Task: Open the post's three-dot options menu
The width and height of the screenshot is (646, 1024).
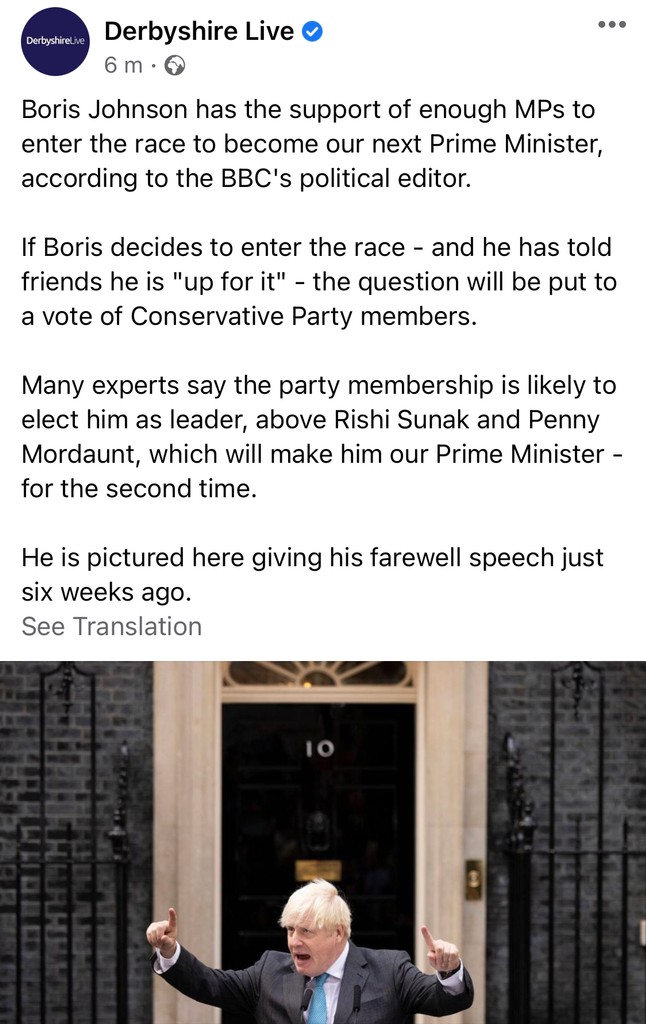Action: pyautogui.click(x=611, y=25)
